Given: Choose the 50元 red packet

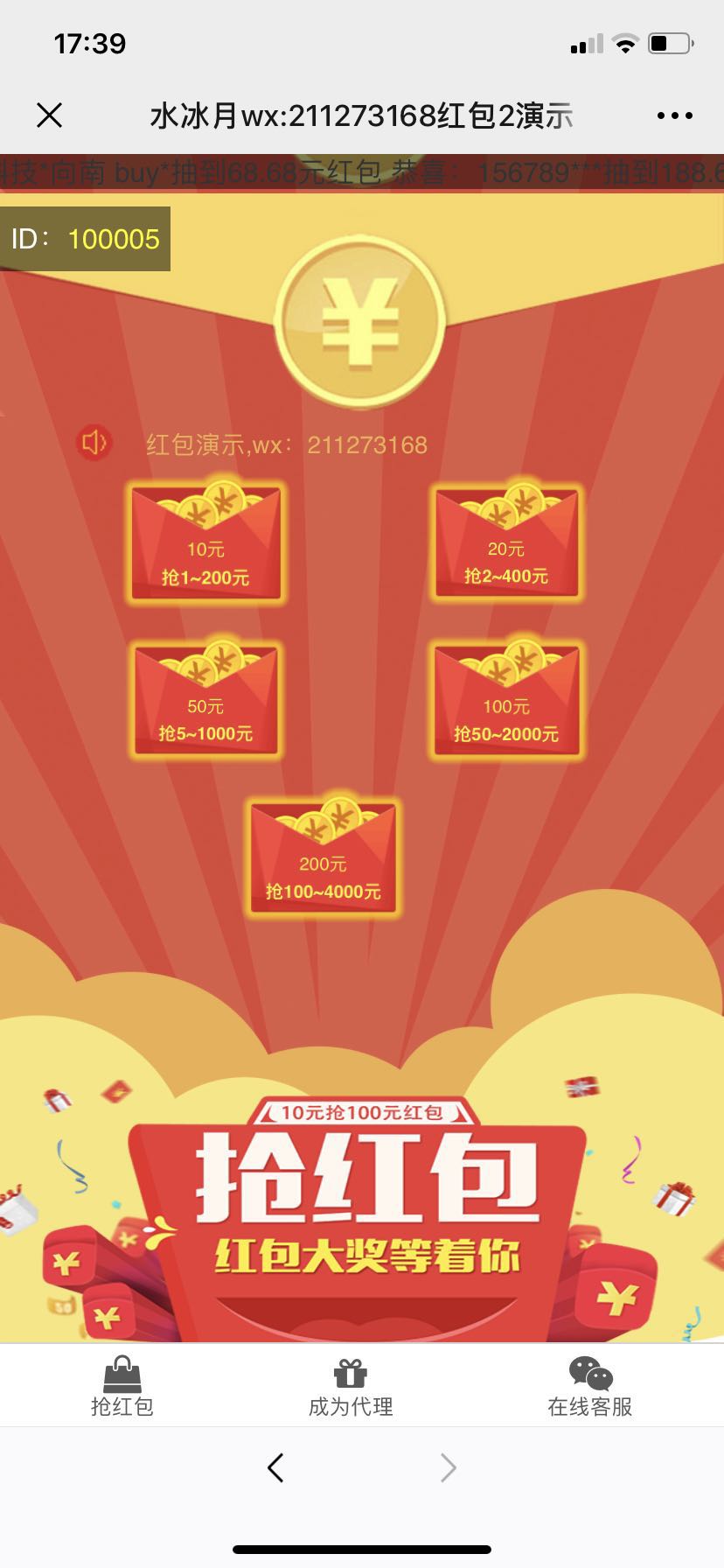Looking at the screenshot, I should pos(205,697).
